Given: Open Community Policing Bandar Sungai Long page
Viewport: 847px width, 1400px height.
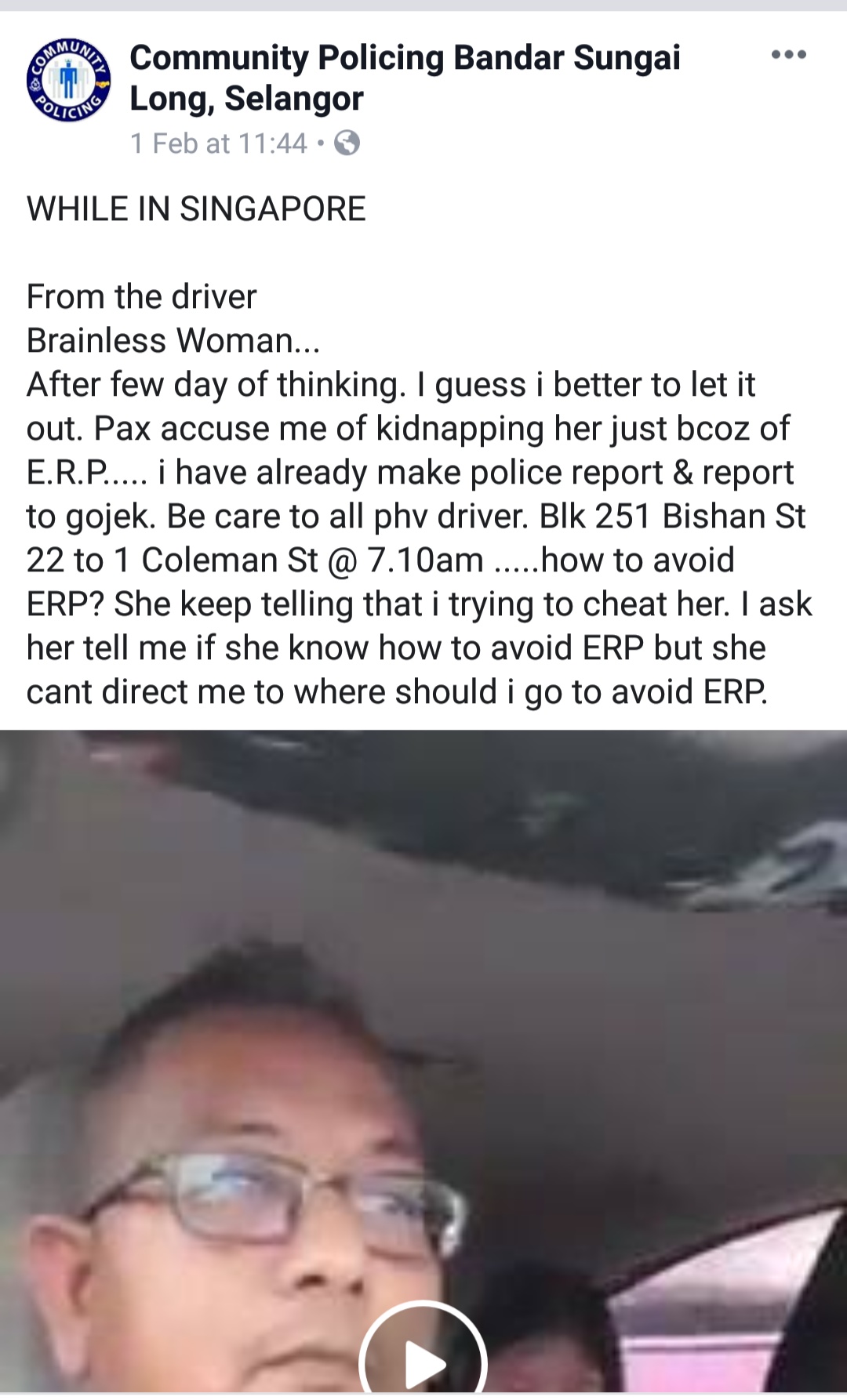Looking at the screenshot, I should (405, 78).
